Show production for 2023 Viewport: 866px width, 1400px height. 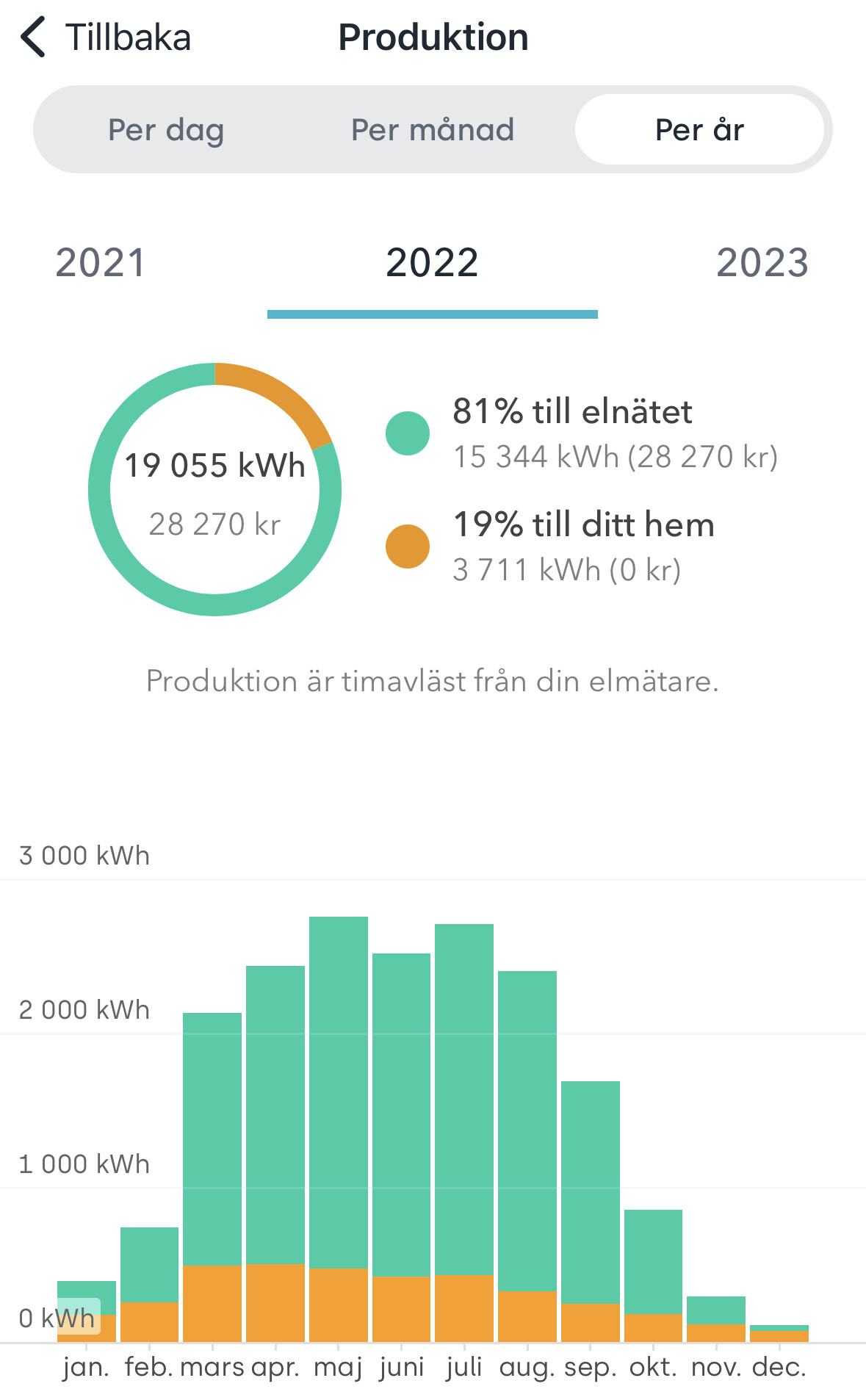(x=762, y=262)
